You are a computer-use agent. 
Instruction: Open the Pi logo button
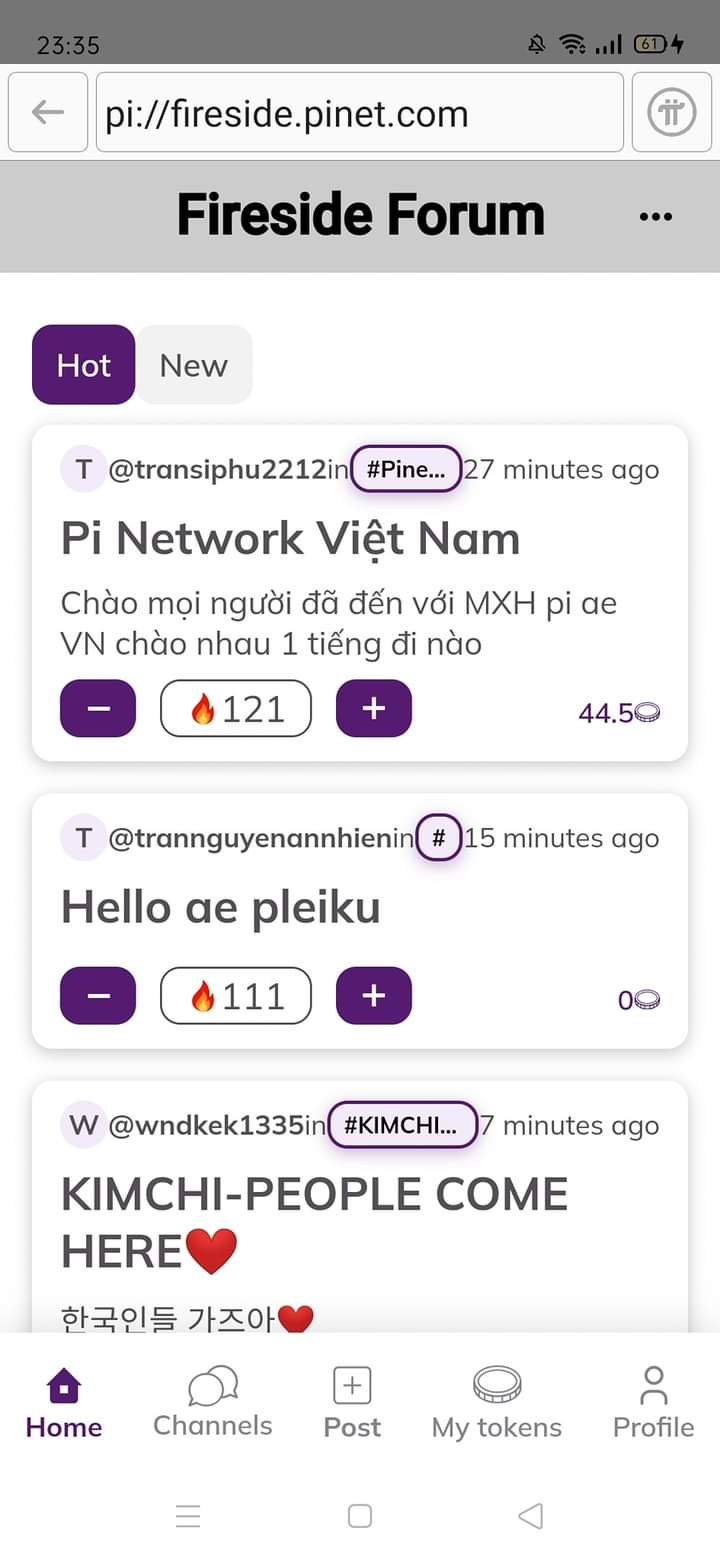671,112
